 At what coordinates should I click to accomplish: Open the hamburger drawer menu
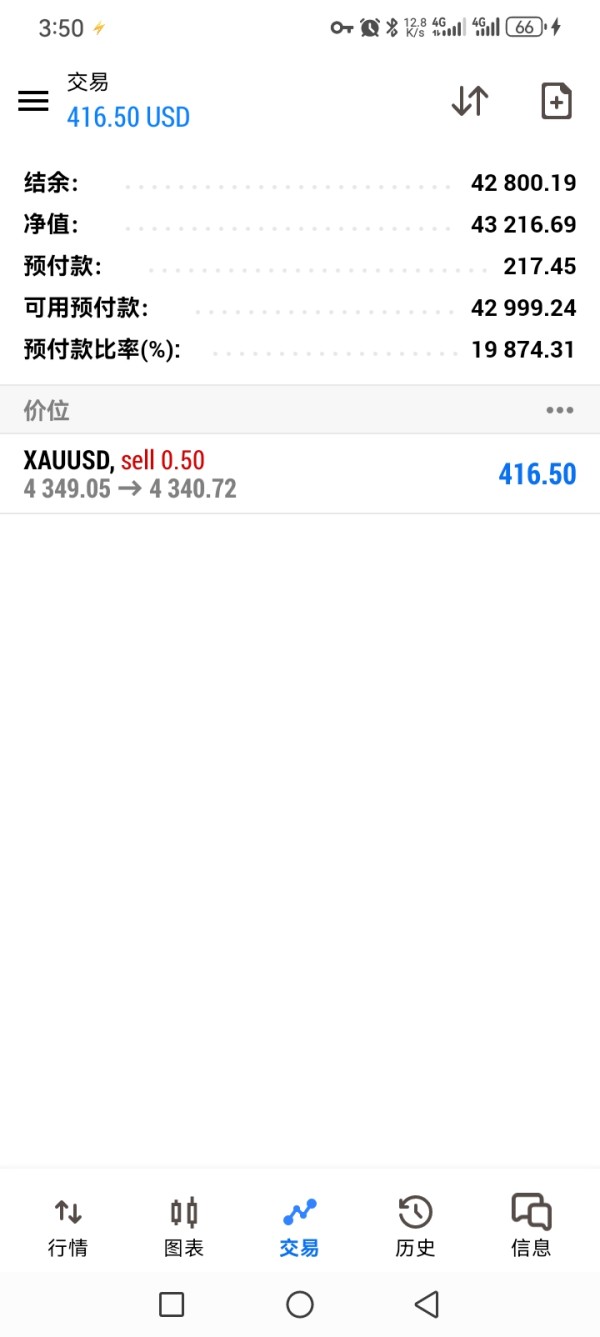[x=33, y=101]
